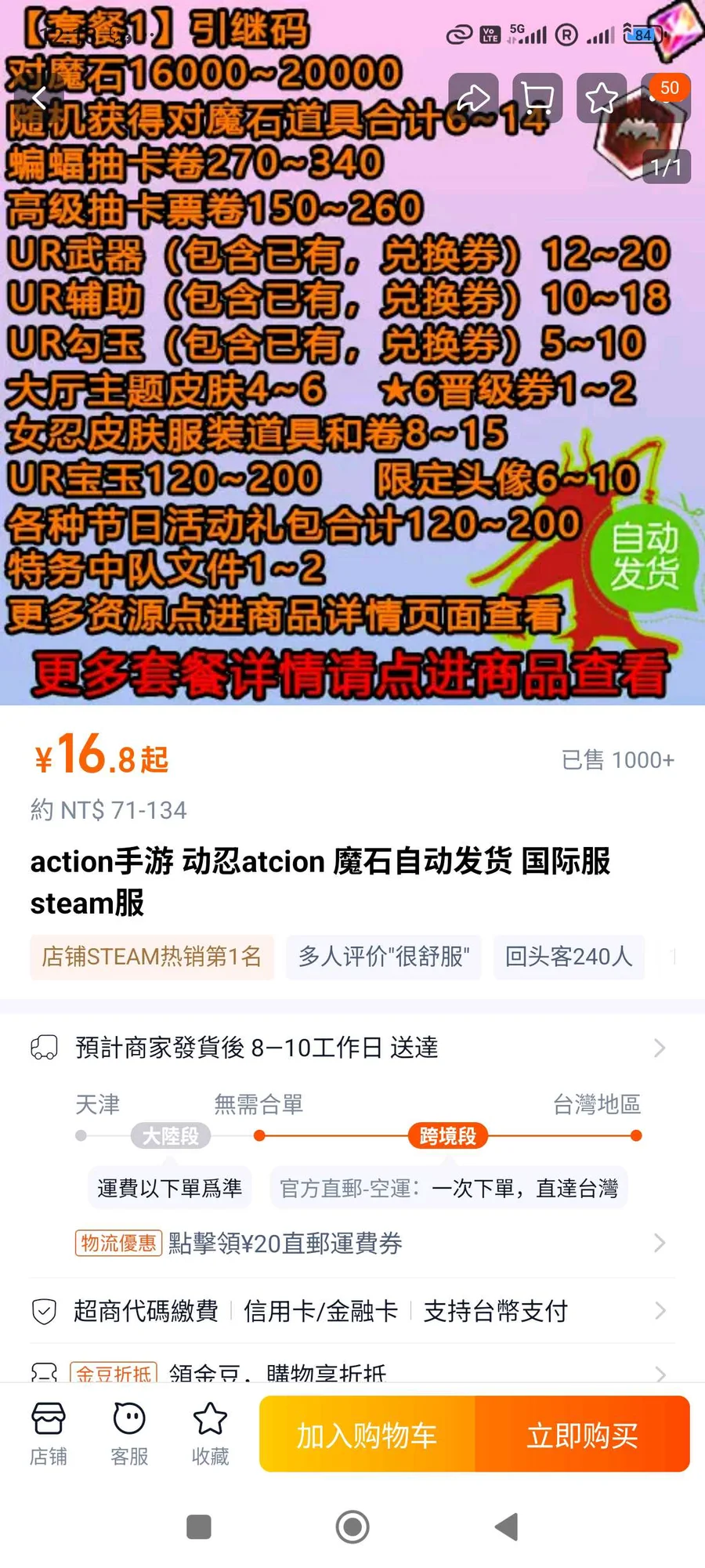Tap the 回头客240人 chip
Viewport: 705px width, 1568px height.
[x=569, y=957]
